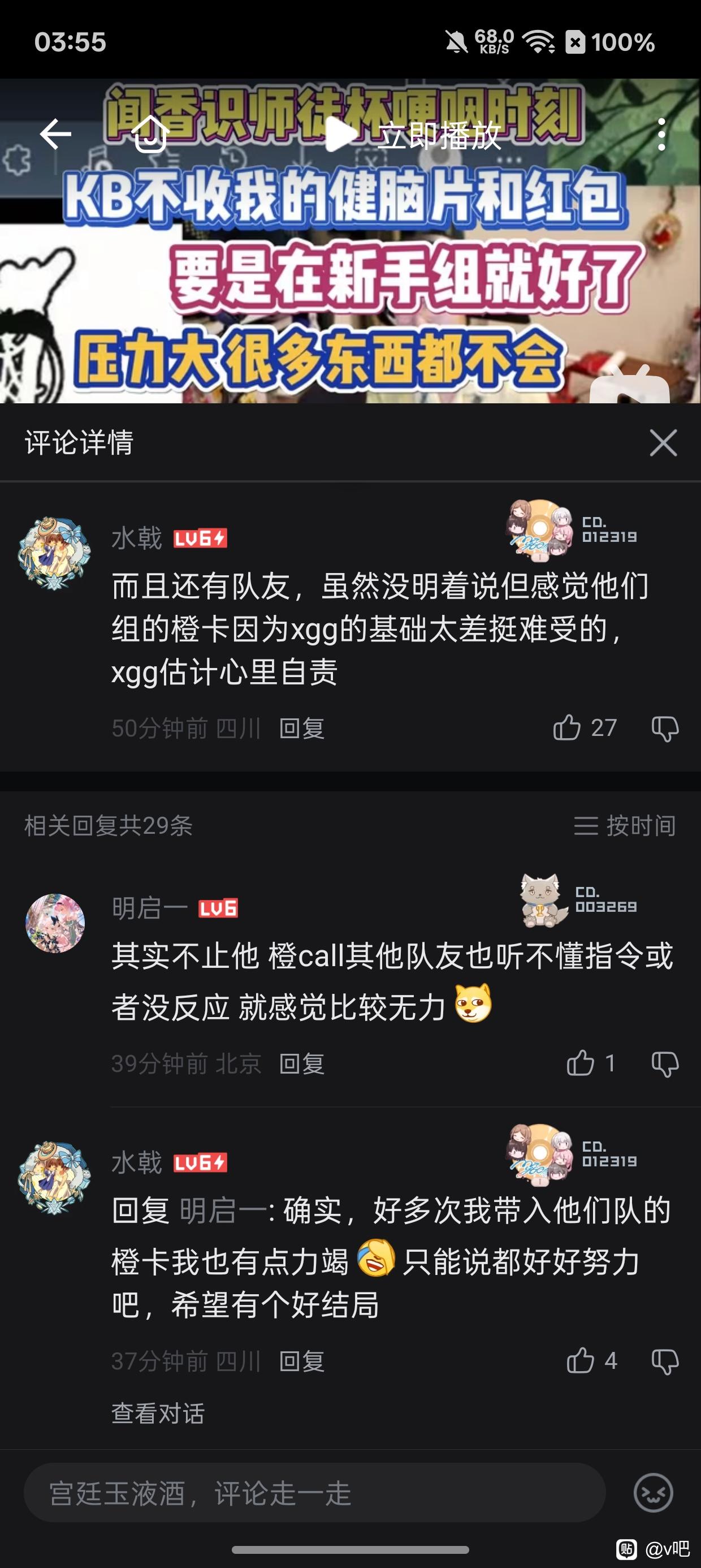The width and height of the screenshot is (701, 1568).
Task: Like 明启一's reply about 橙call
Action: point(581,1063)
